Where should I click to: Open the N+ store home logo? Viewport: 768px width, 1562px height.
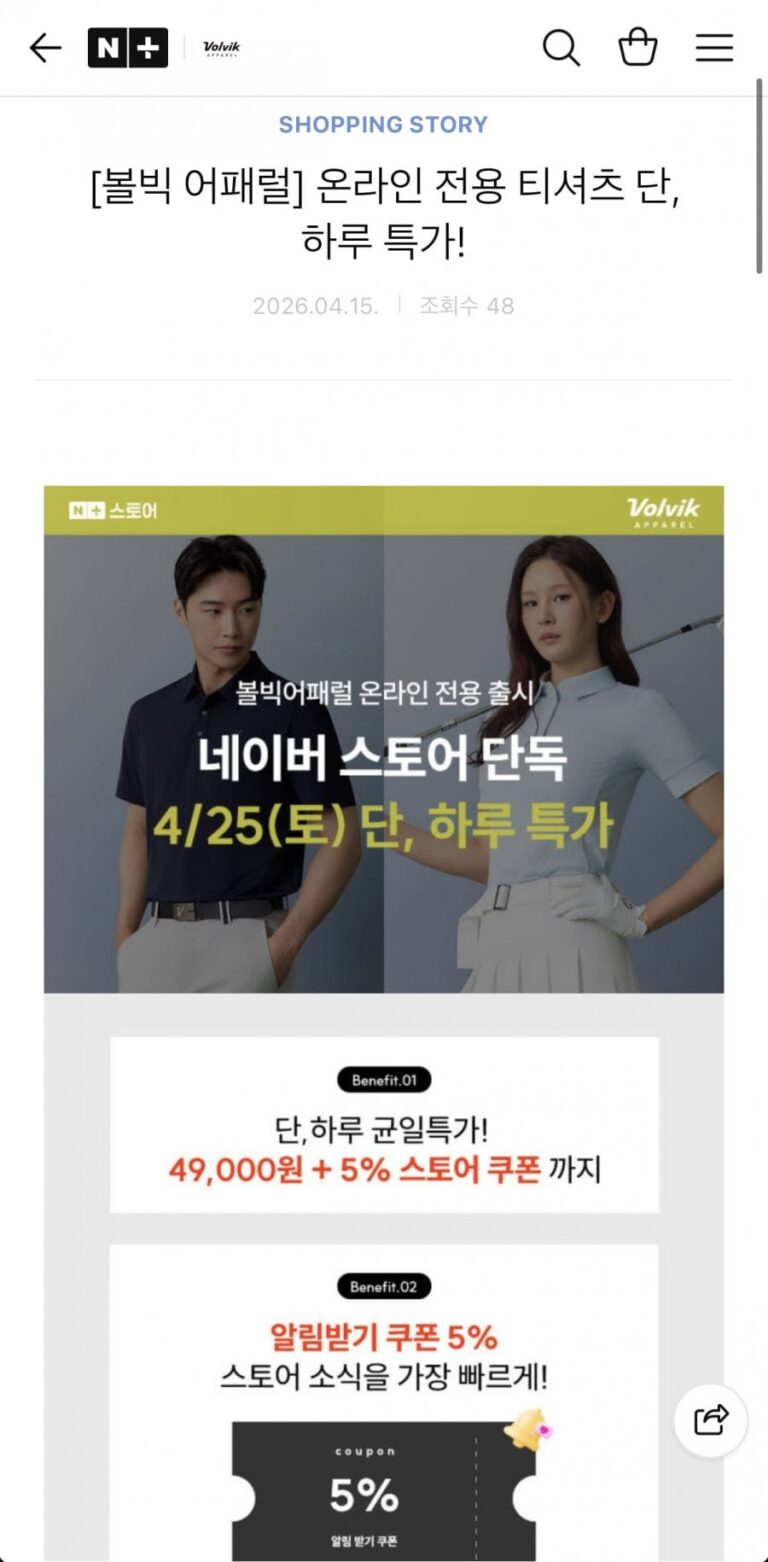(127, 47)
